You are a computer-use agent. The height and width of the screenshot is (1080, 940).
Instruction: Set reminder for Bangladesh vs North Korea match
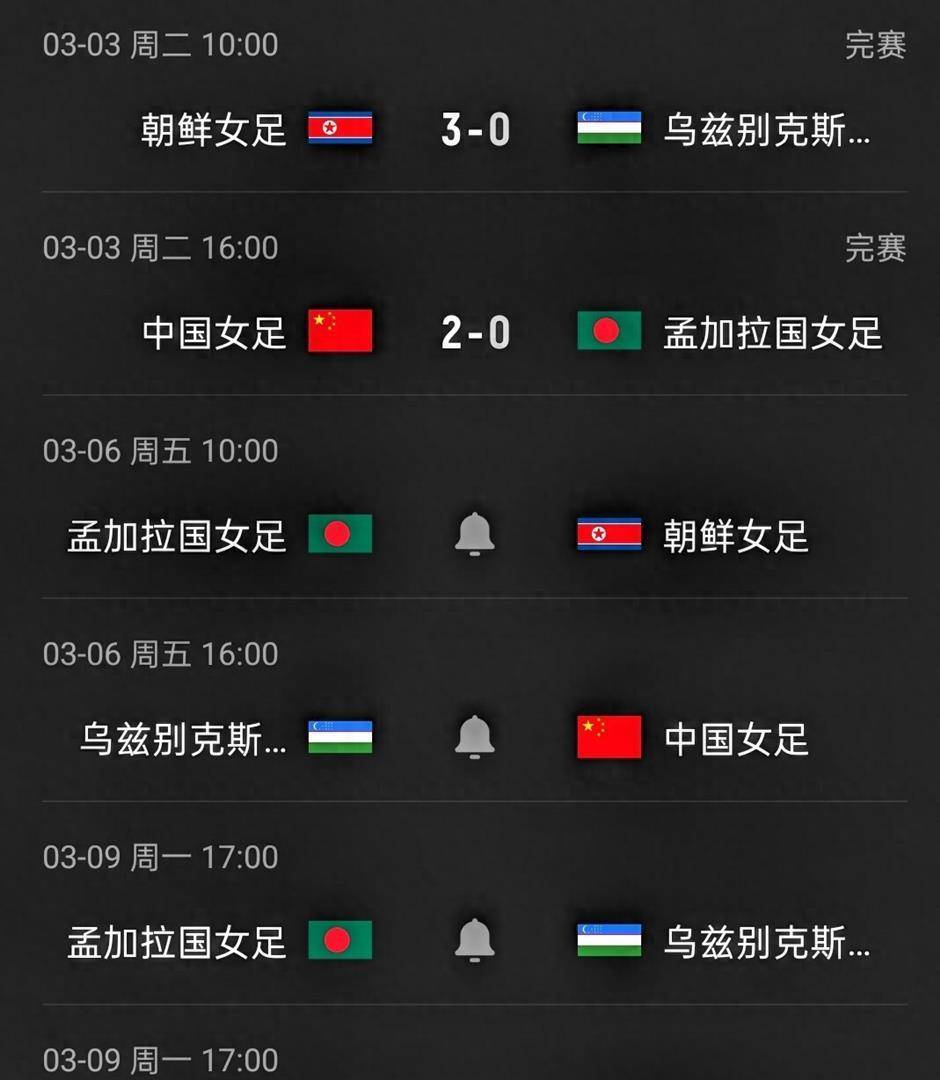click(x=475, y=535)
